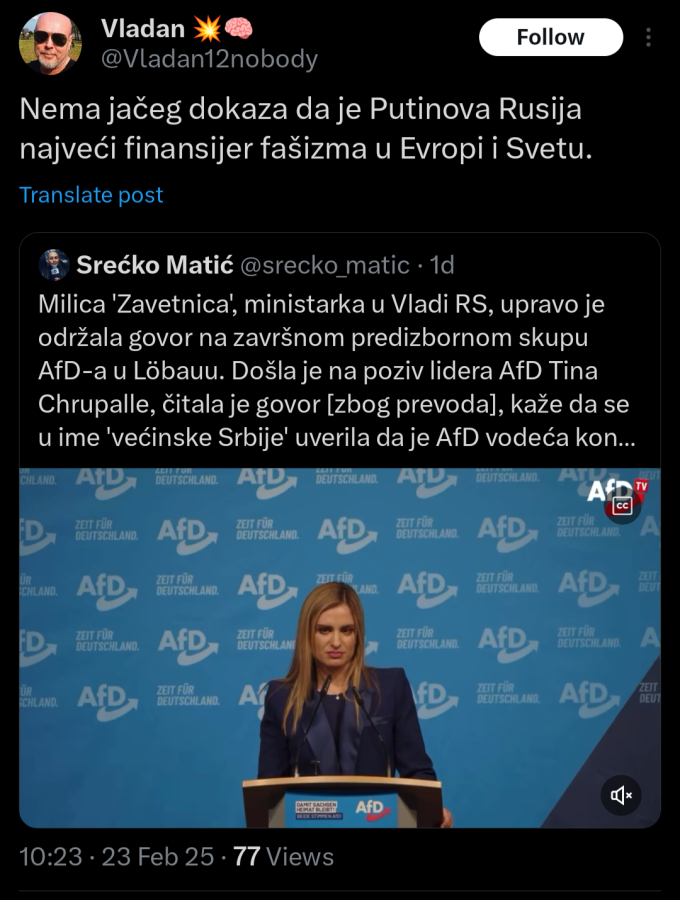The width and height of the screenshot is (680, 900).
Task: Follow Vladan's account
Action: click(550, 37)
